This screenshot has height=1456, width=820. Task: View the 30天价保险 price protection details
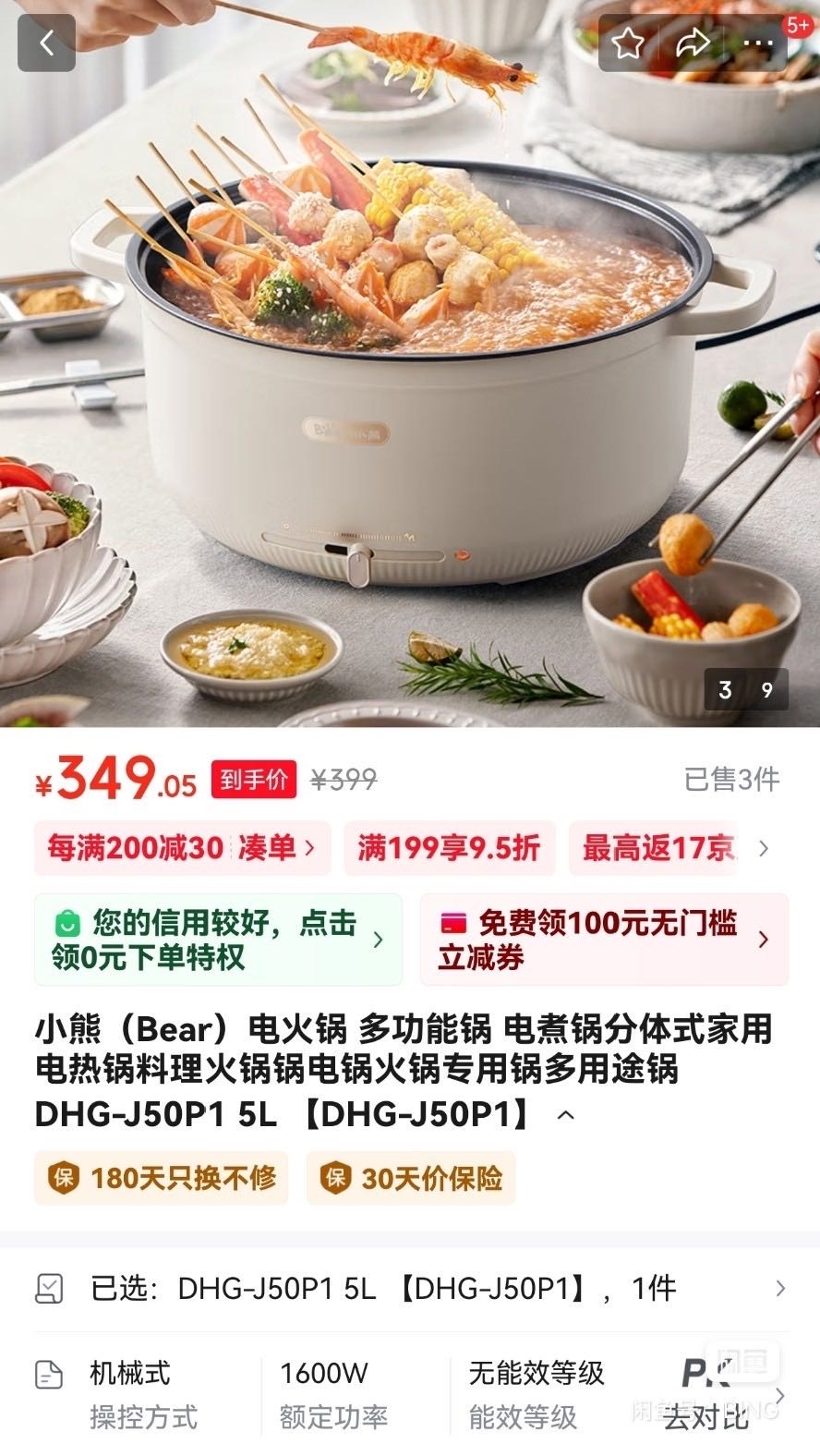coord(411,1178)
